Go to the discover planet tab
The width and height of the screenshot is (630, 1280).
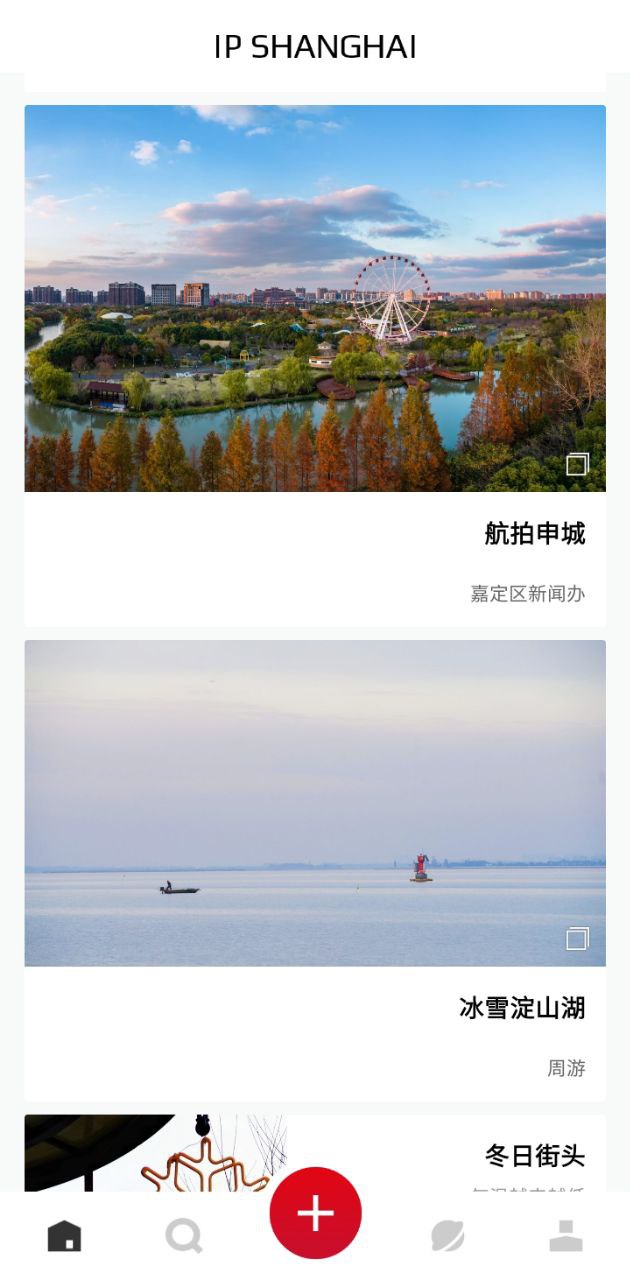tap(447, 1237)
